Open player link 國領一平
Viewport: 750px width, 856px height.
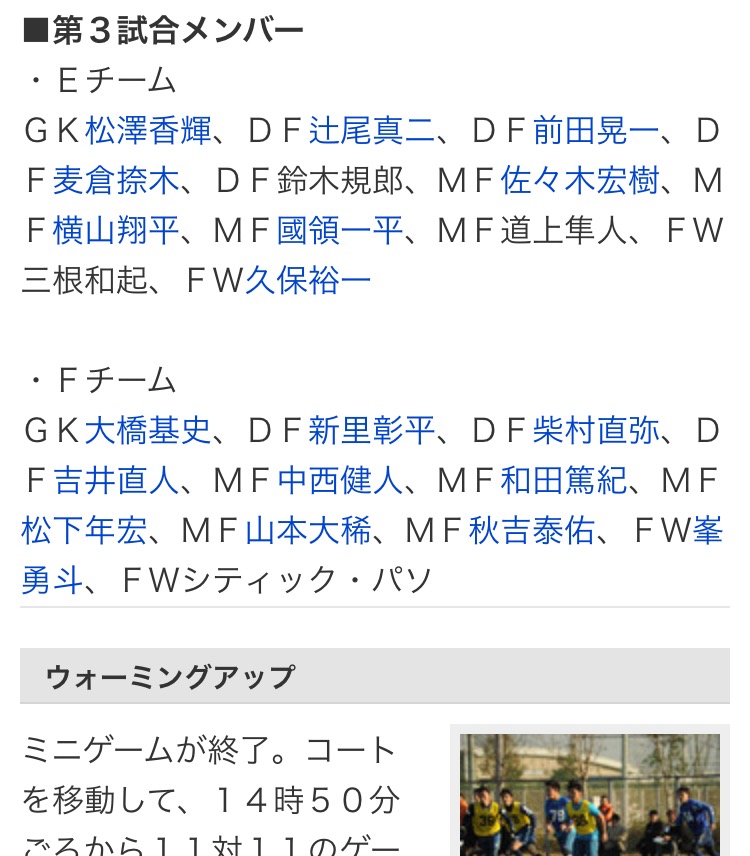pos(340,231)
